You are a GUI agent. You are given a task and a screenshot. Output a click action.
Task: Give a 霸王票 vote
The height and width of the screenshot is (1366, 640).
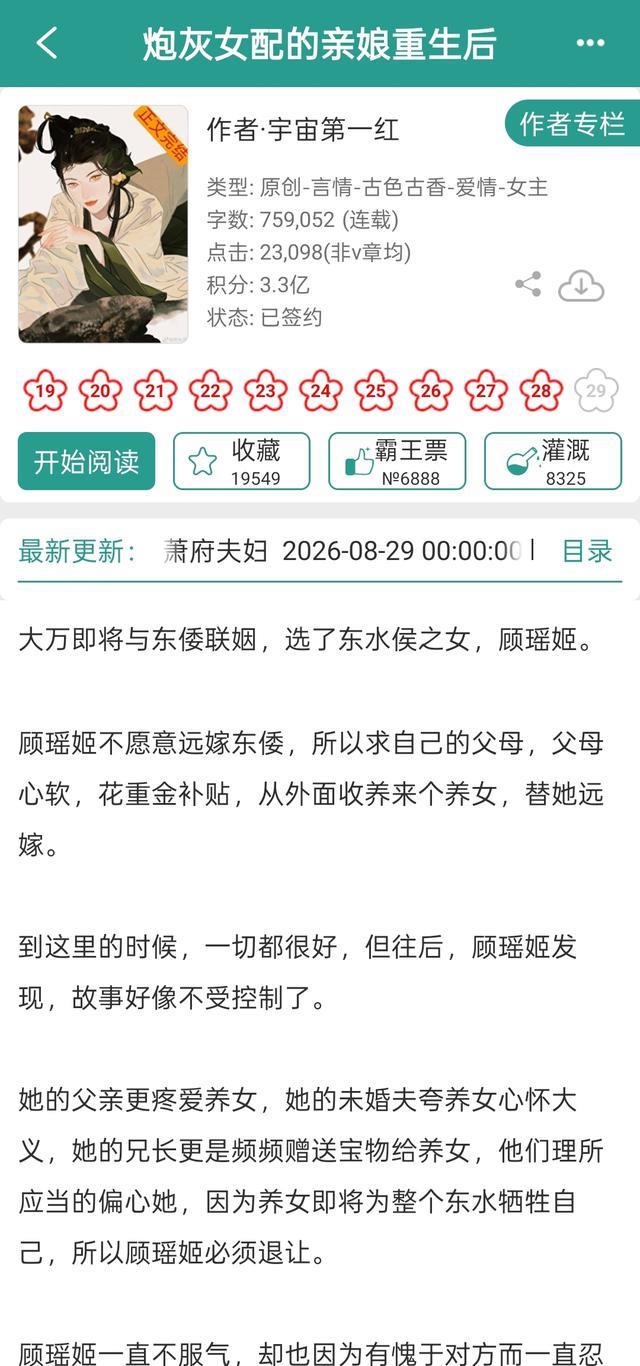(397, 461)
